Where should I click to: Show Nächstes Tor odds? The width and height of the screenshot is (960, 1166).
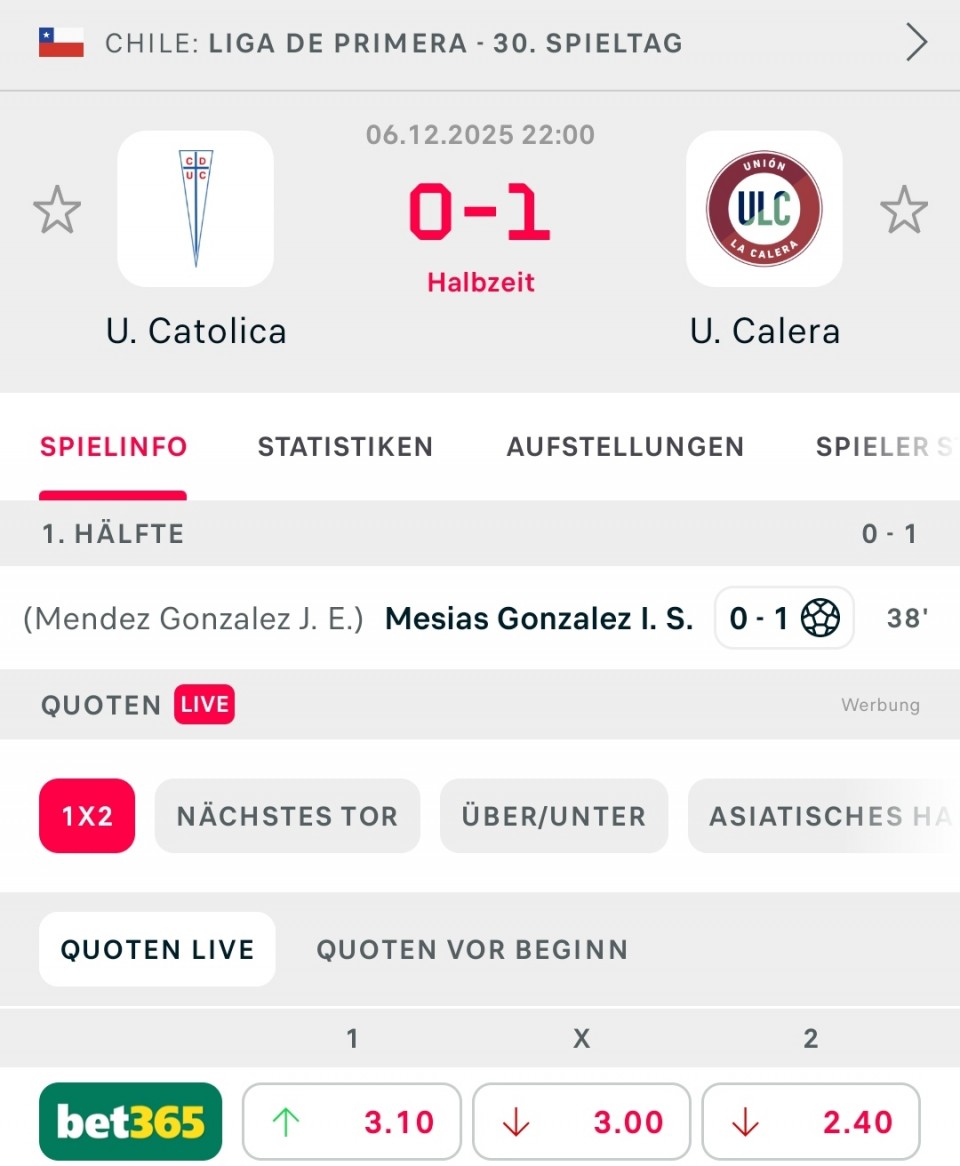(287, 816)
